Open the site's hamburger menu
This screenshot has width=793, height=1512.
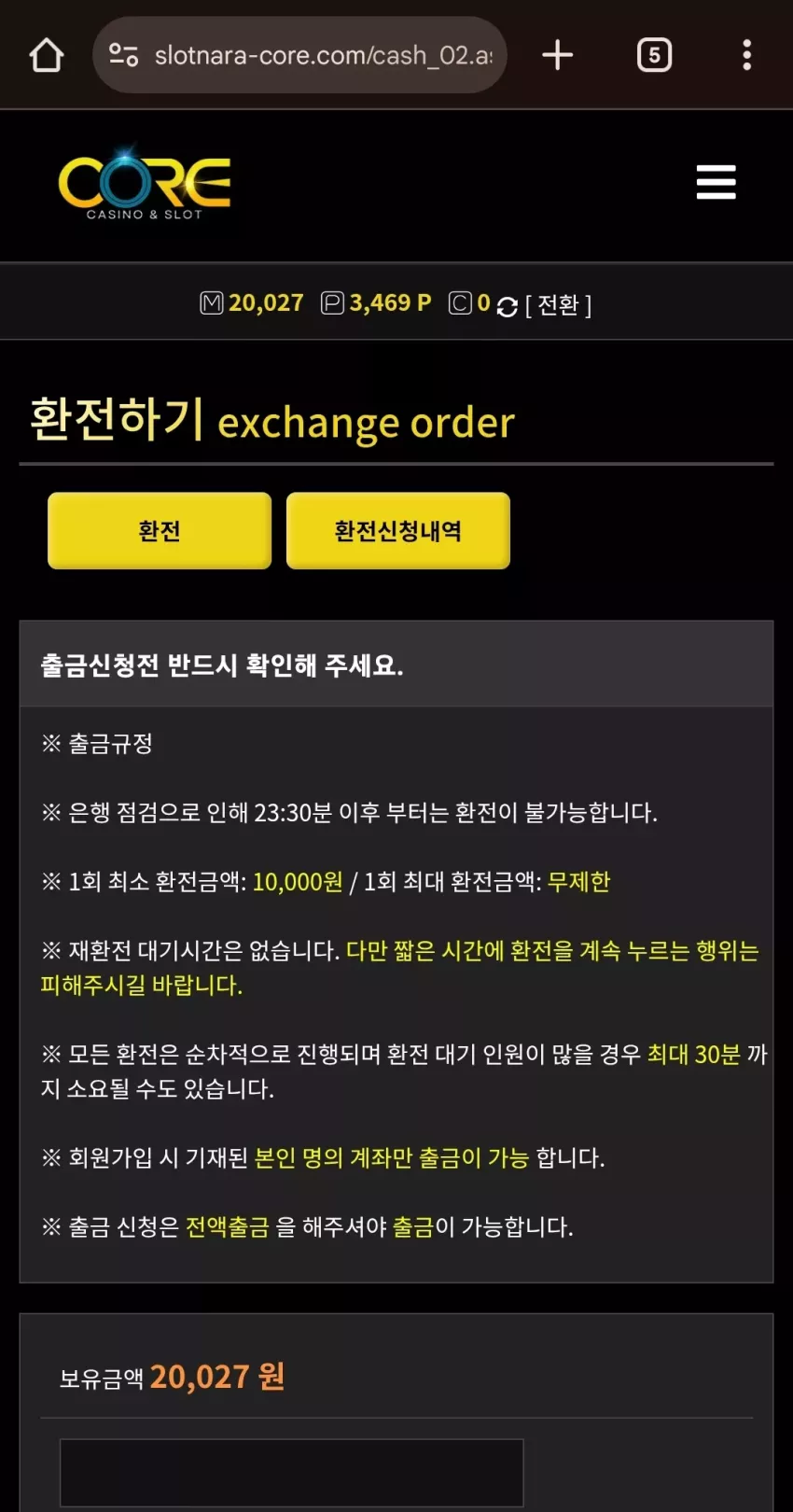tap(716, 182)
